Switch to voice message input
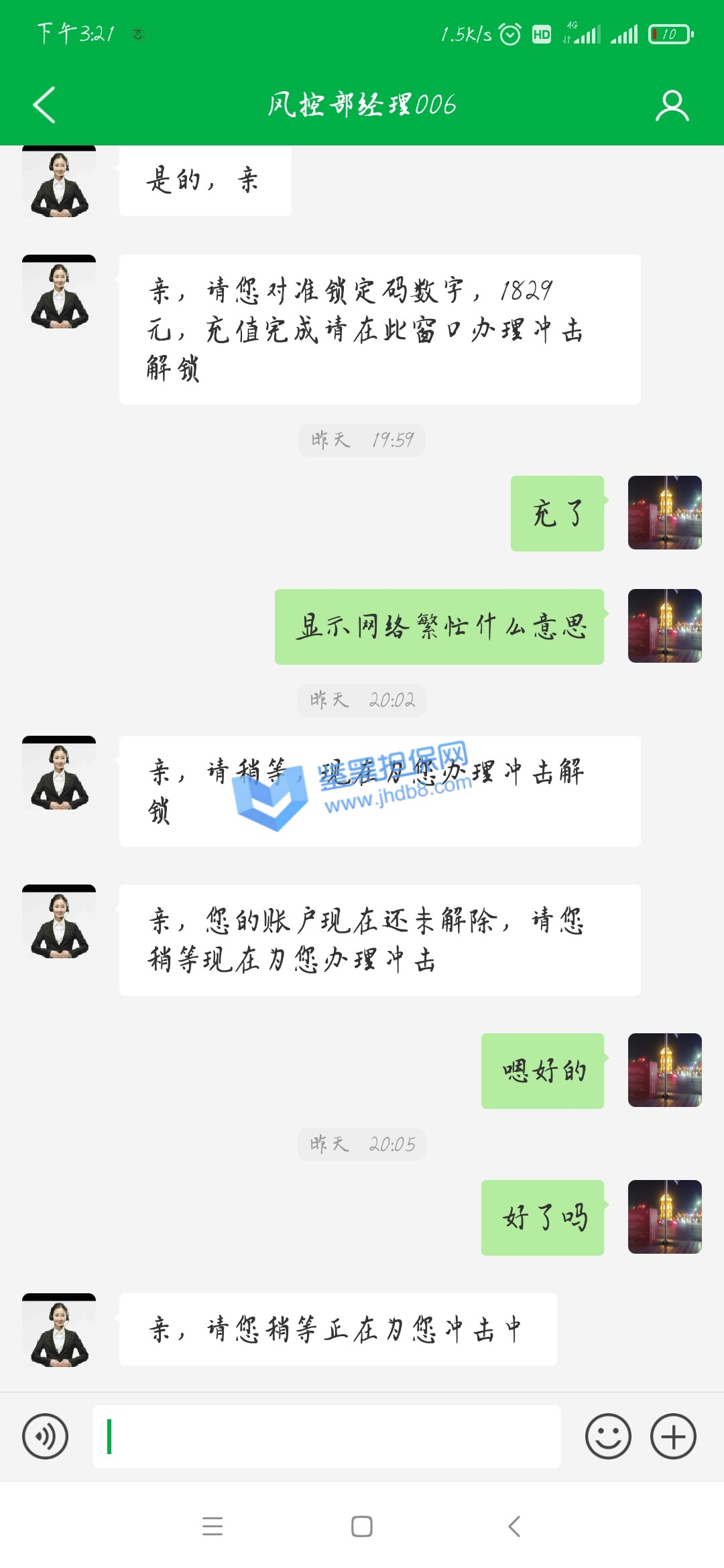Viewport: 724px width, 1568px height. (x=45, y=1436)
